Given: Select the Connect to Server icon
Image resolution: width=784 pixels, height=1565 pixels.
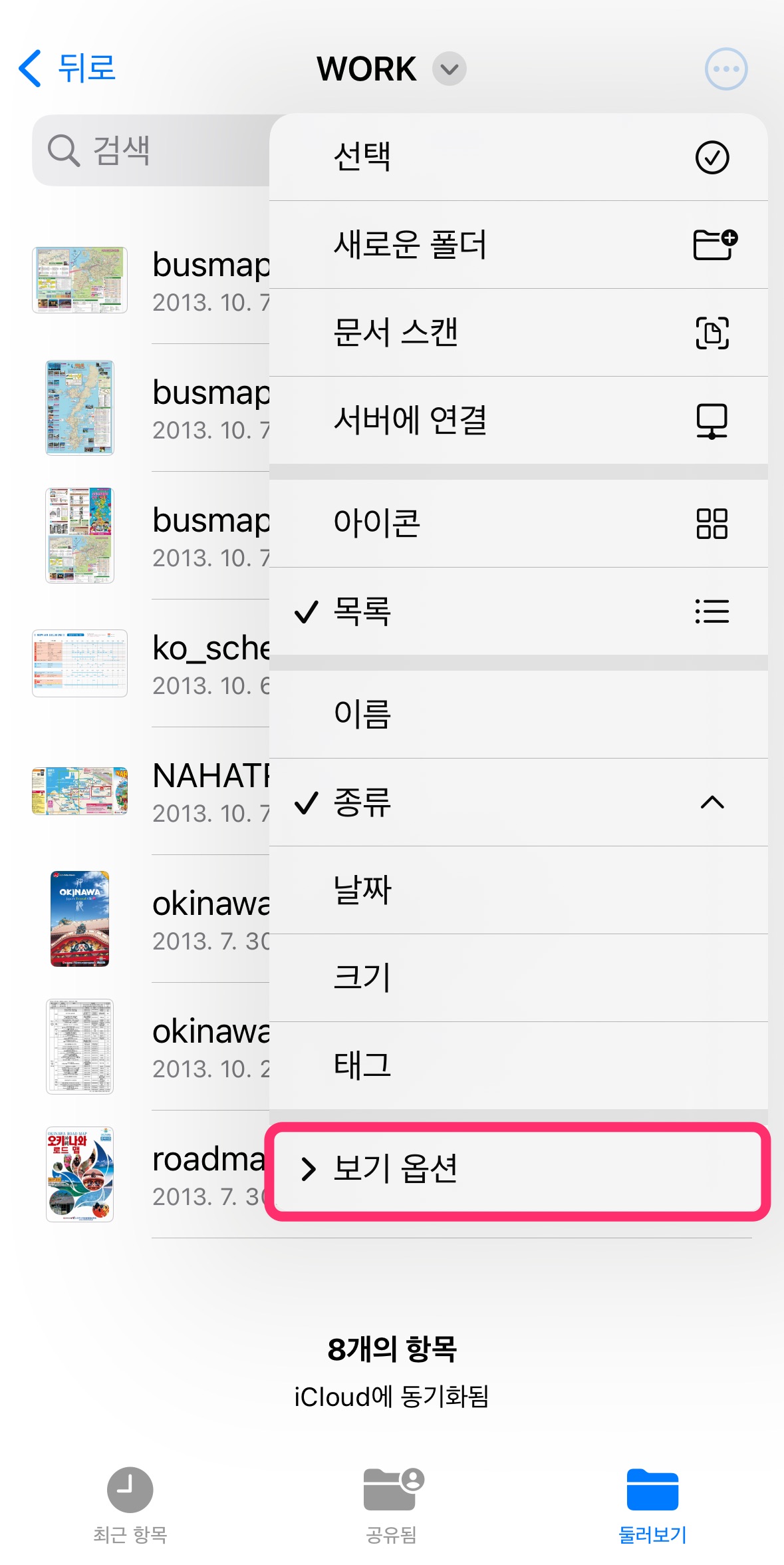Looking at the screenshot, I should (x=712, y=422).
